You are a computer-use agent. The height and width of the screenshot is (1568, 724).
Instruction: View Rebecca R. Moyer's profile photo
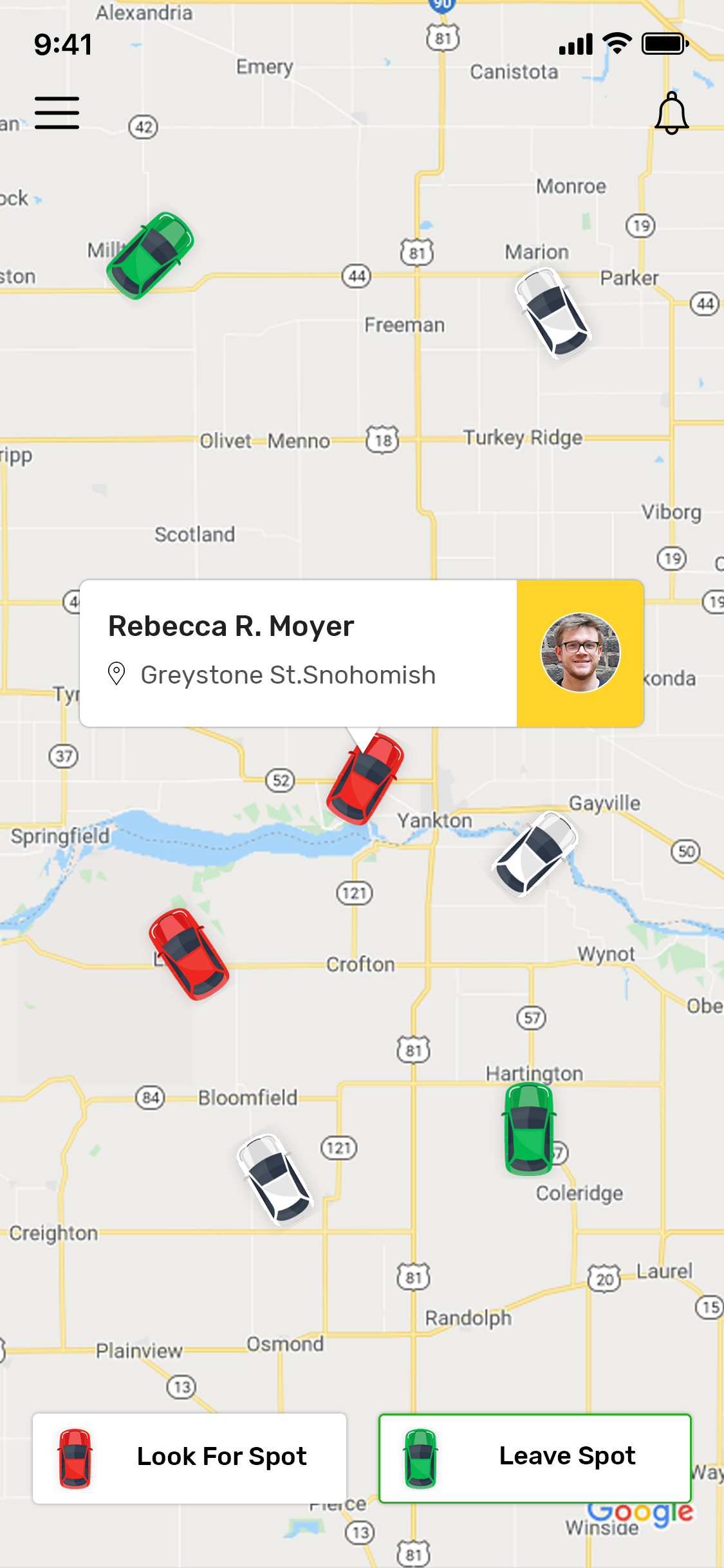pyautogui.click(x=580, y=653)
